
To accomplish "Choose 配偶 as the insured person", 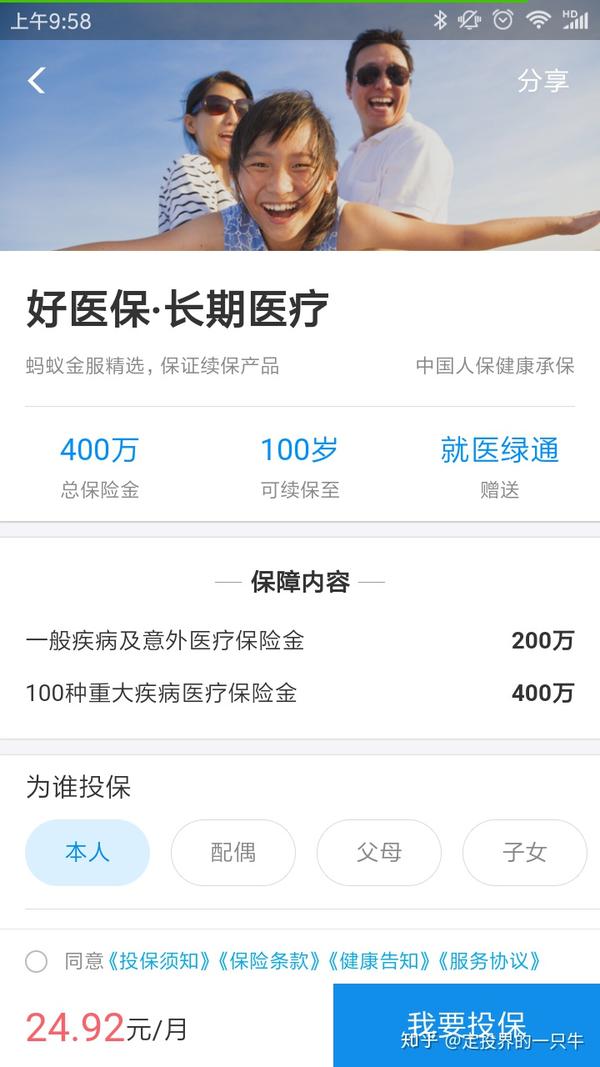I will point(233,852).
